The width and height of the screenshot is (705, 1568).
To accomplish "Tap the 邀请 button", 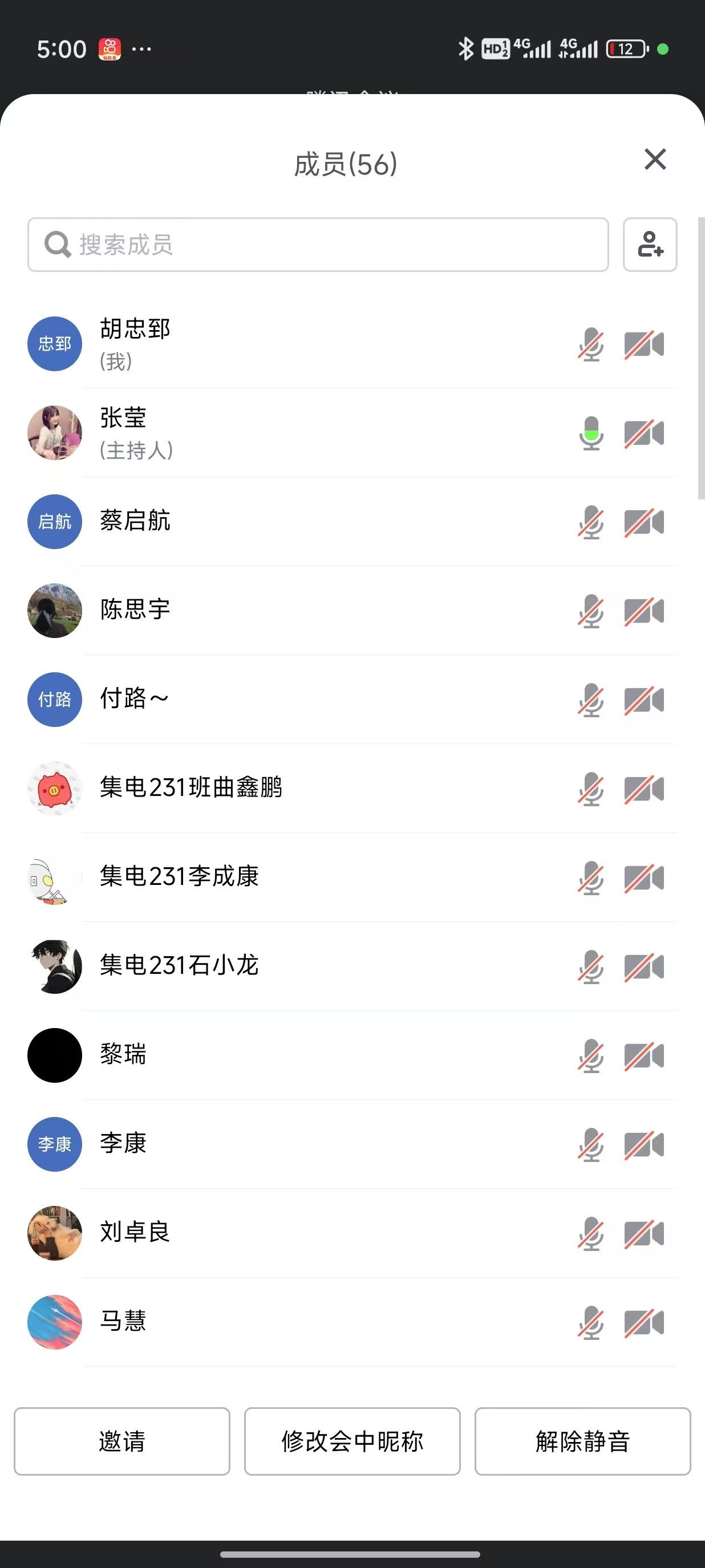I will point(121,1441).
